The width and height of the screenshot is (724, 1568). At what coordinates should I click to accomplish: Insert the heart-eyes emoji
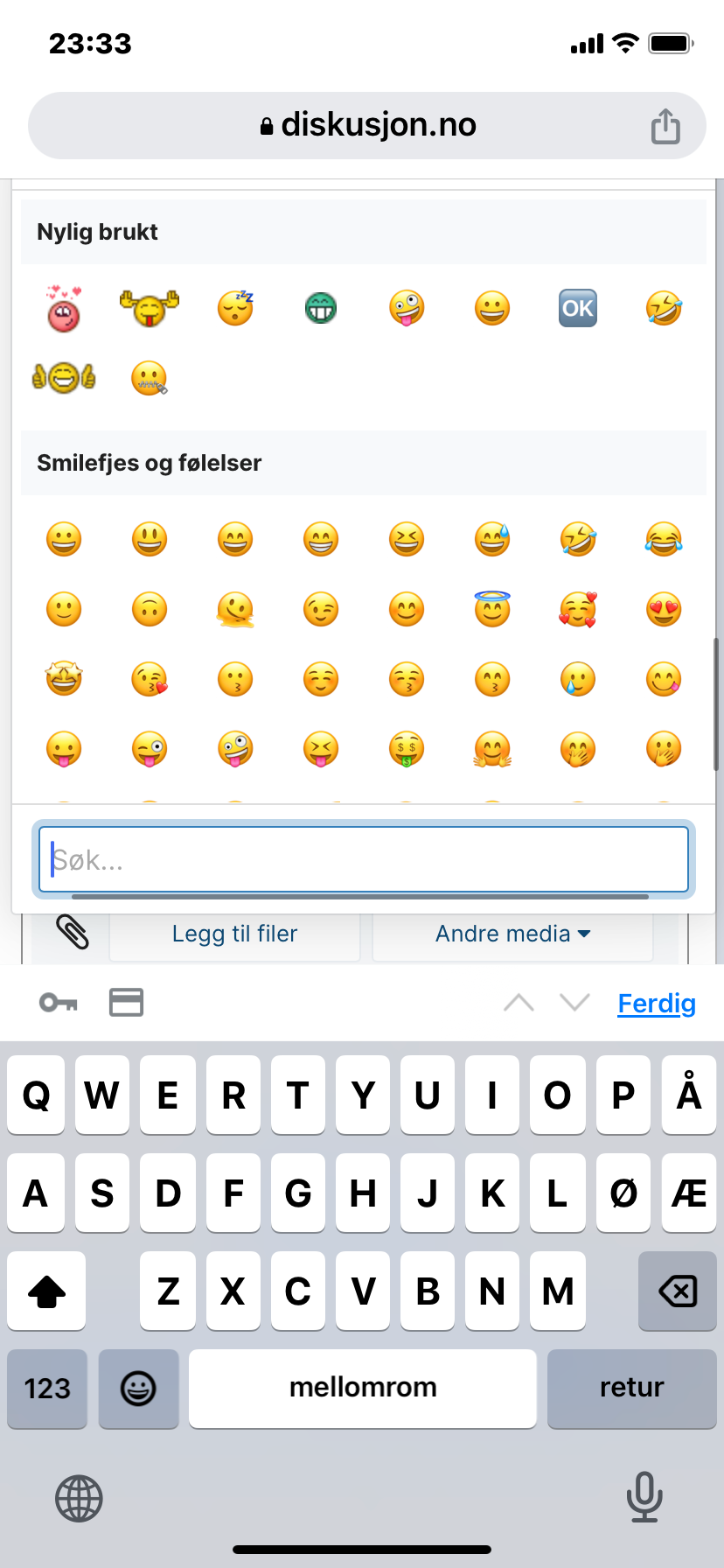pos(664,609)
